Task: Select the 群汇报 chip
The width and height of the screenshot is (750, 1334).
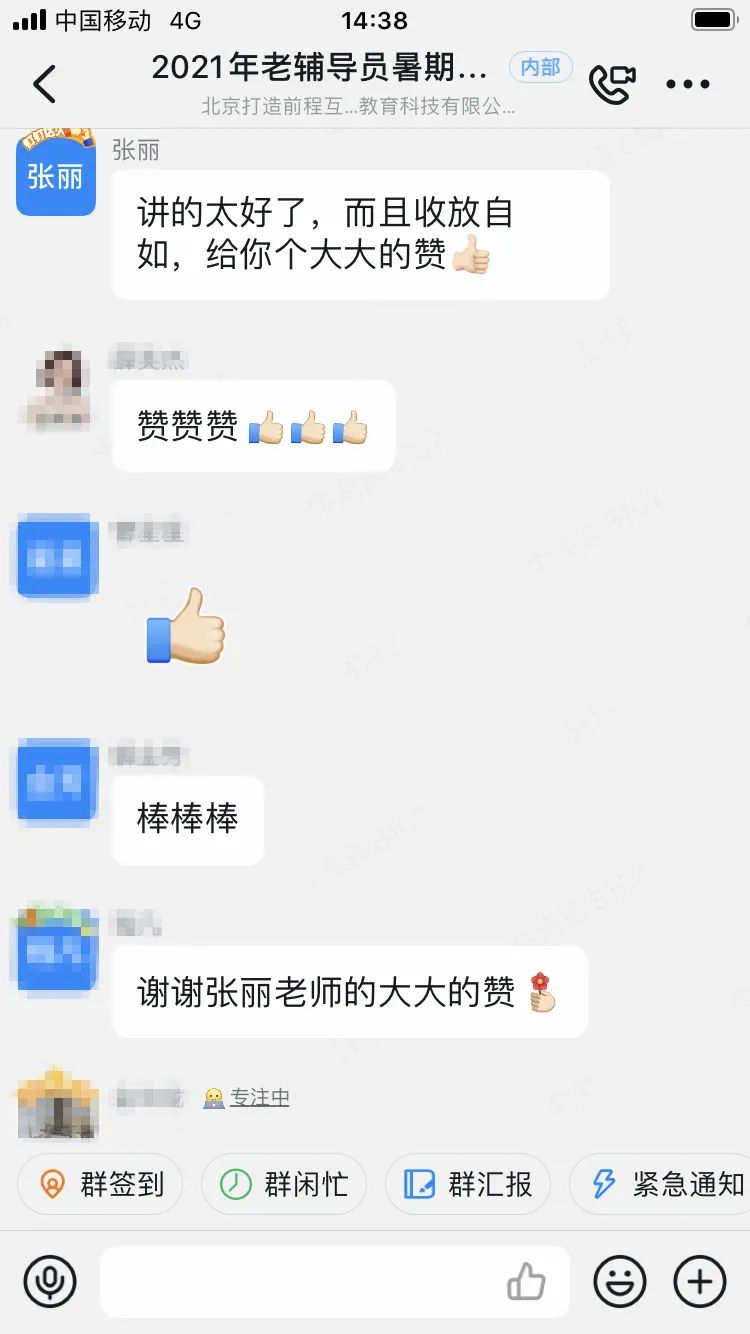Action: point(468,1185)
